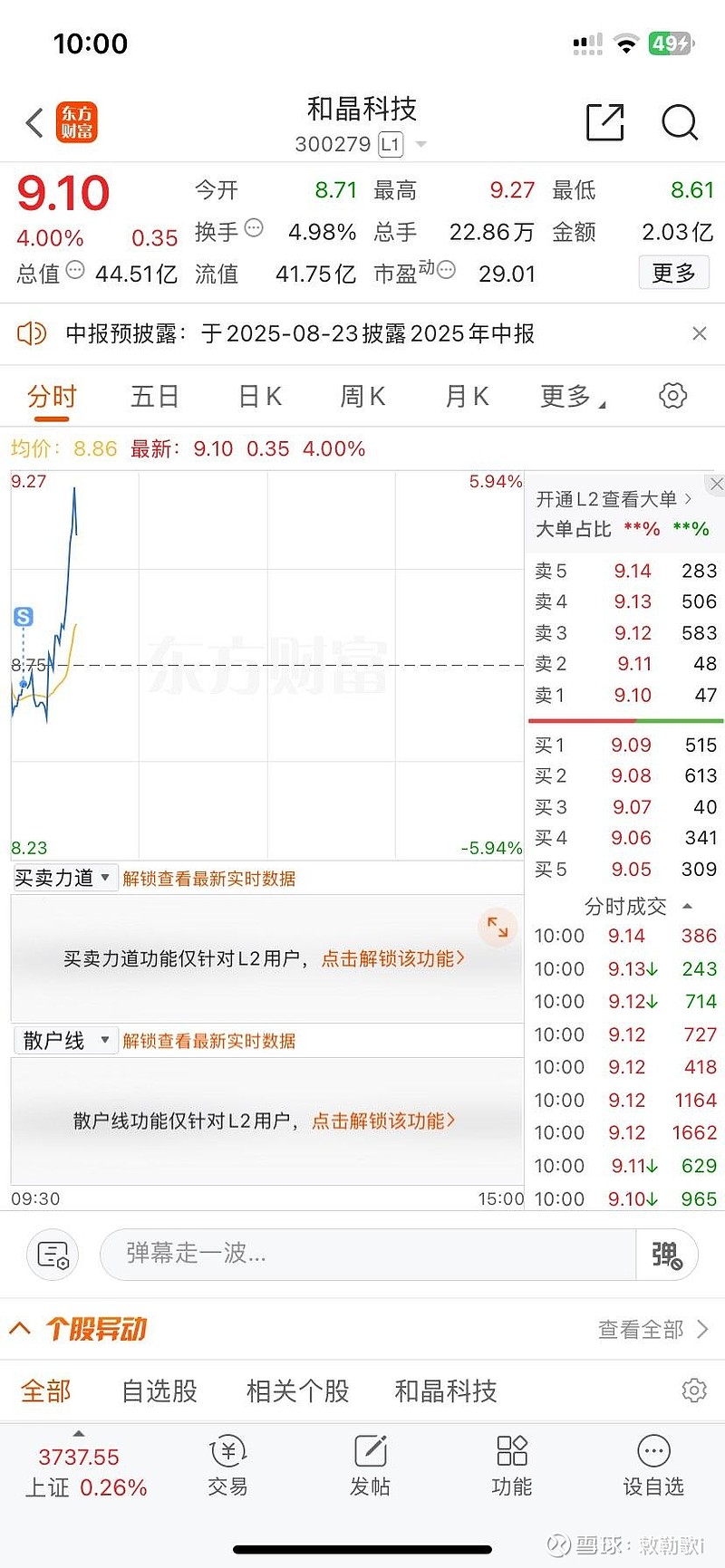Viewport: 725px width, 1568px height.
Task: Go back using the top-left arrow
Action: point(34,122)
